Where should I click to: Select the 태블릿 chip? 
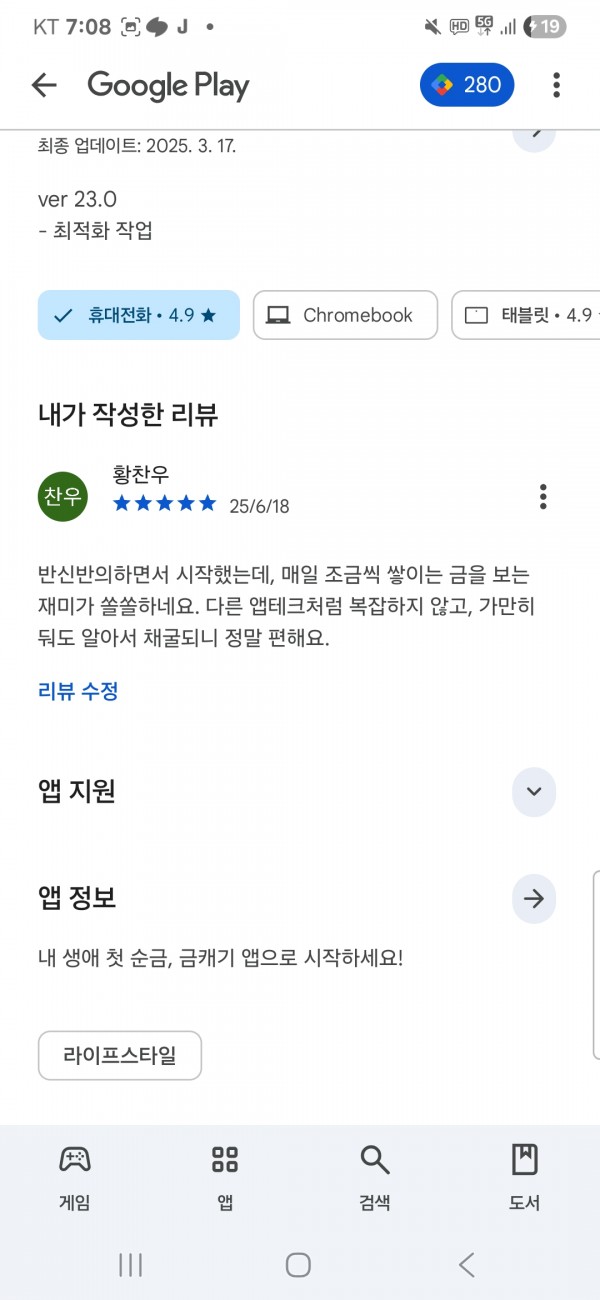point(526,315)
